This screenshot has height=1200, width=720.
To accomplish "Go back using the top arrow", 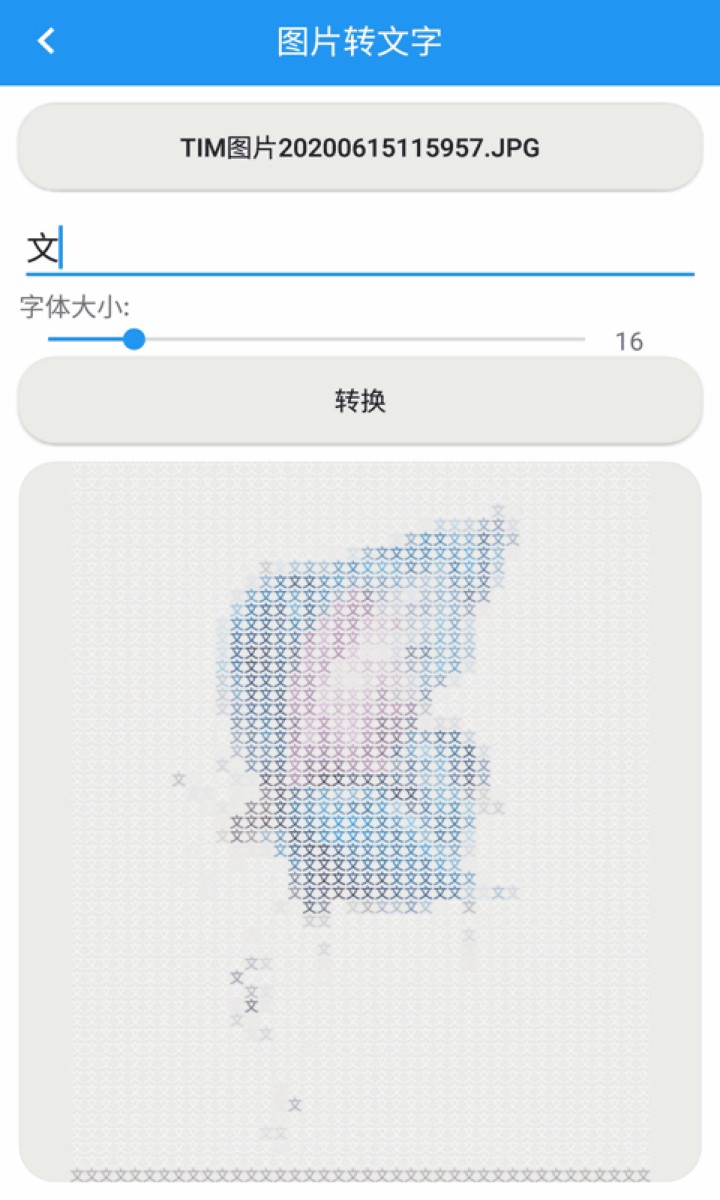I will pyautogui.click(x=46, y=41).
